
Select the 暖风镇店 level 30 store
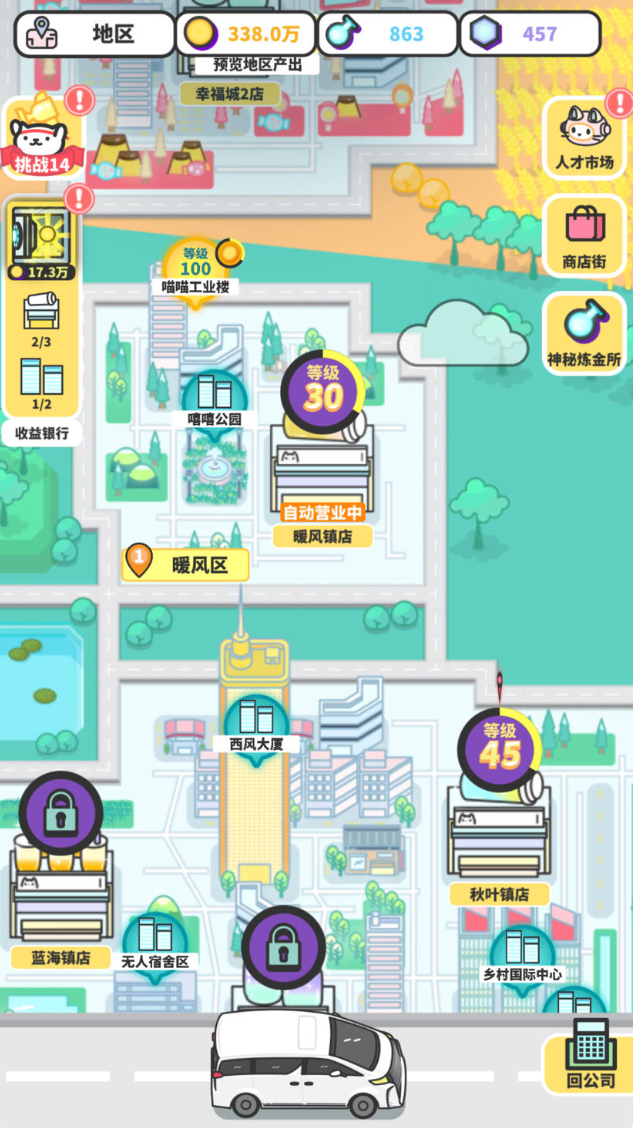pyautogui.click(x=322, y=450)
